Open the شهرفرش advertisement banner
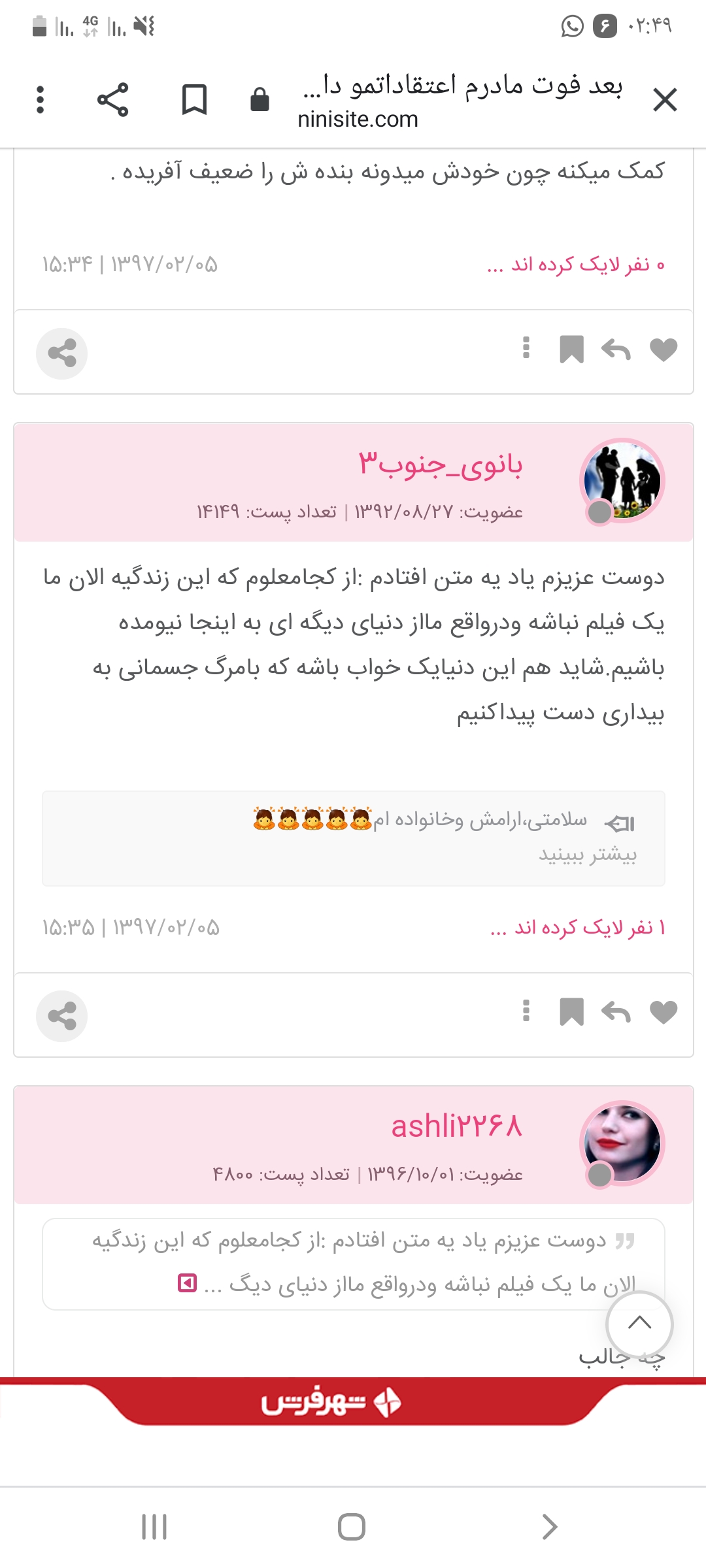 click(353, 1403)
